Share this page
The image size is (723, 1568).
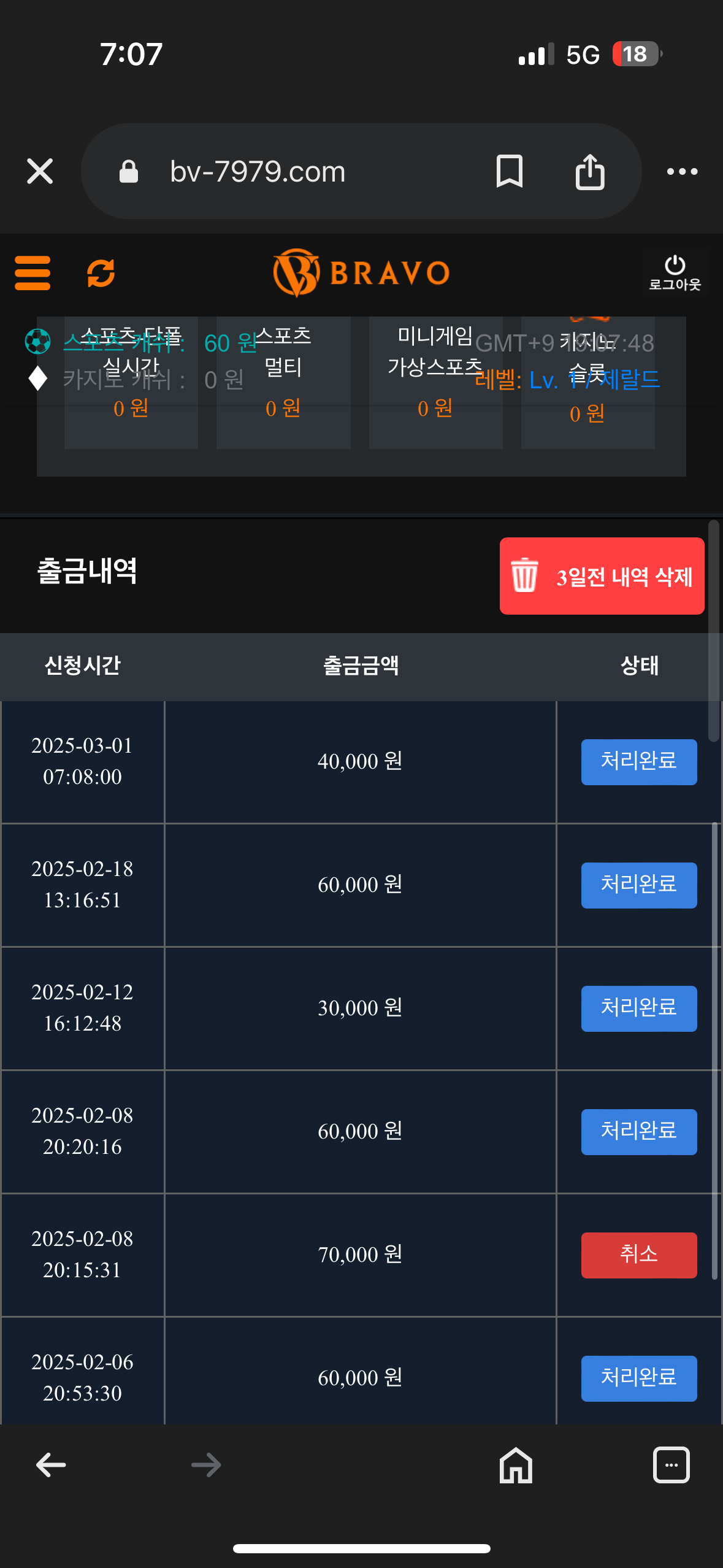coord(590,171)
